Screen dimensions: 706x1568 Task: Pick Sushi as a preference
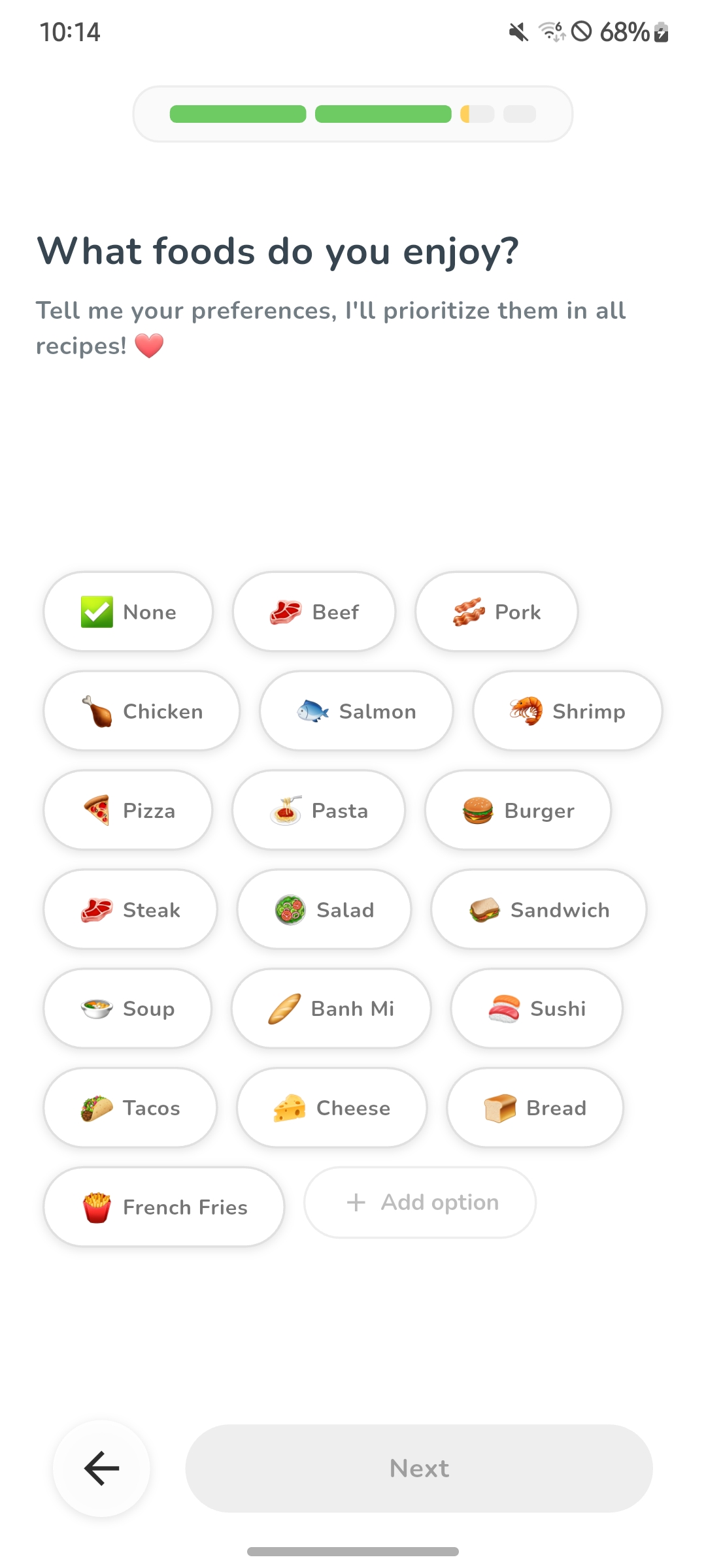point(536,1009)
